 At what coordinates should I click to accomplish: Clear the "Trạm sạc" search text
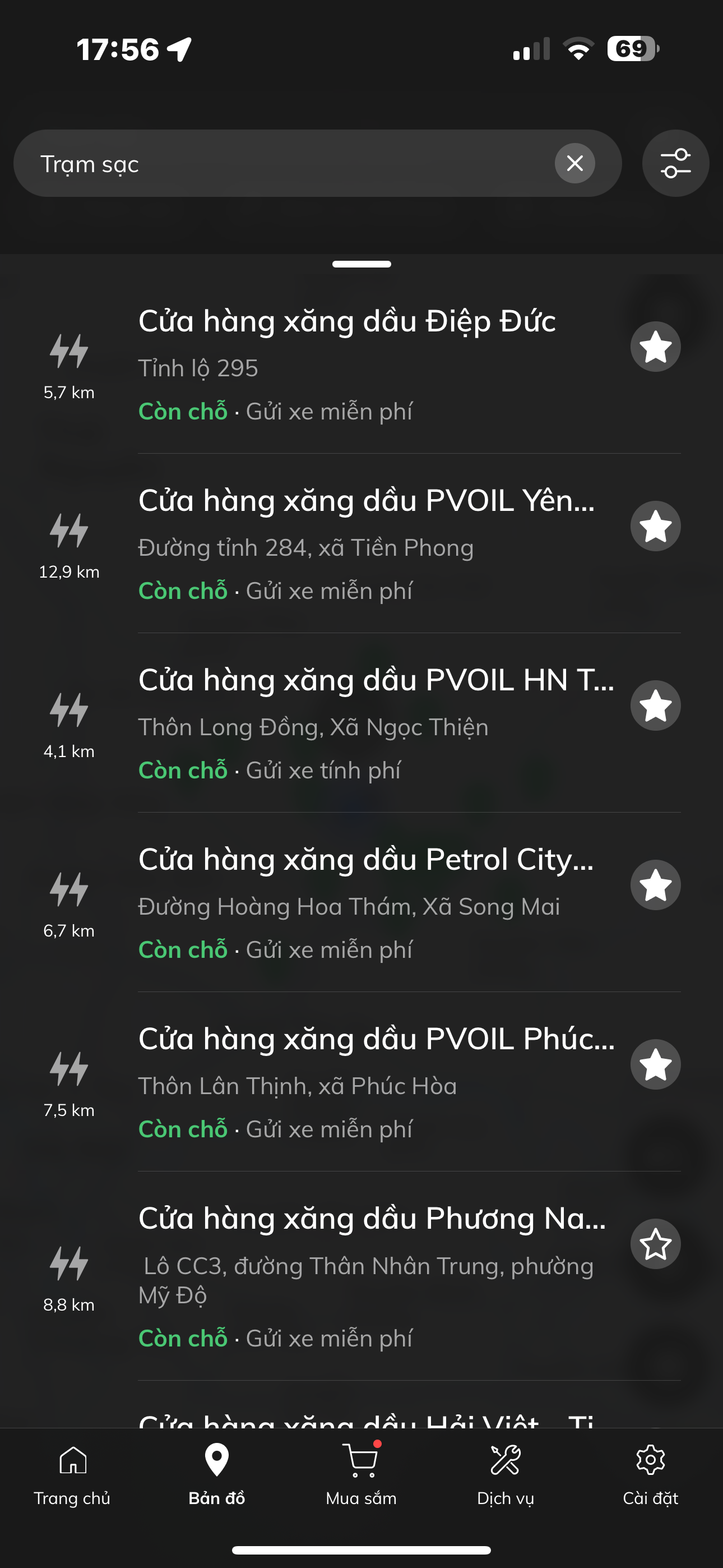[x=574, y=163]
